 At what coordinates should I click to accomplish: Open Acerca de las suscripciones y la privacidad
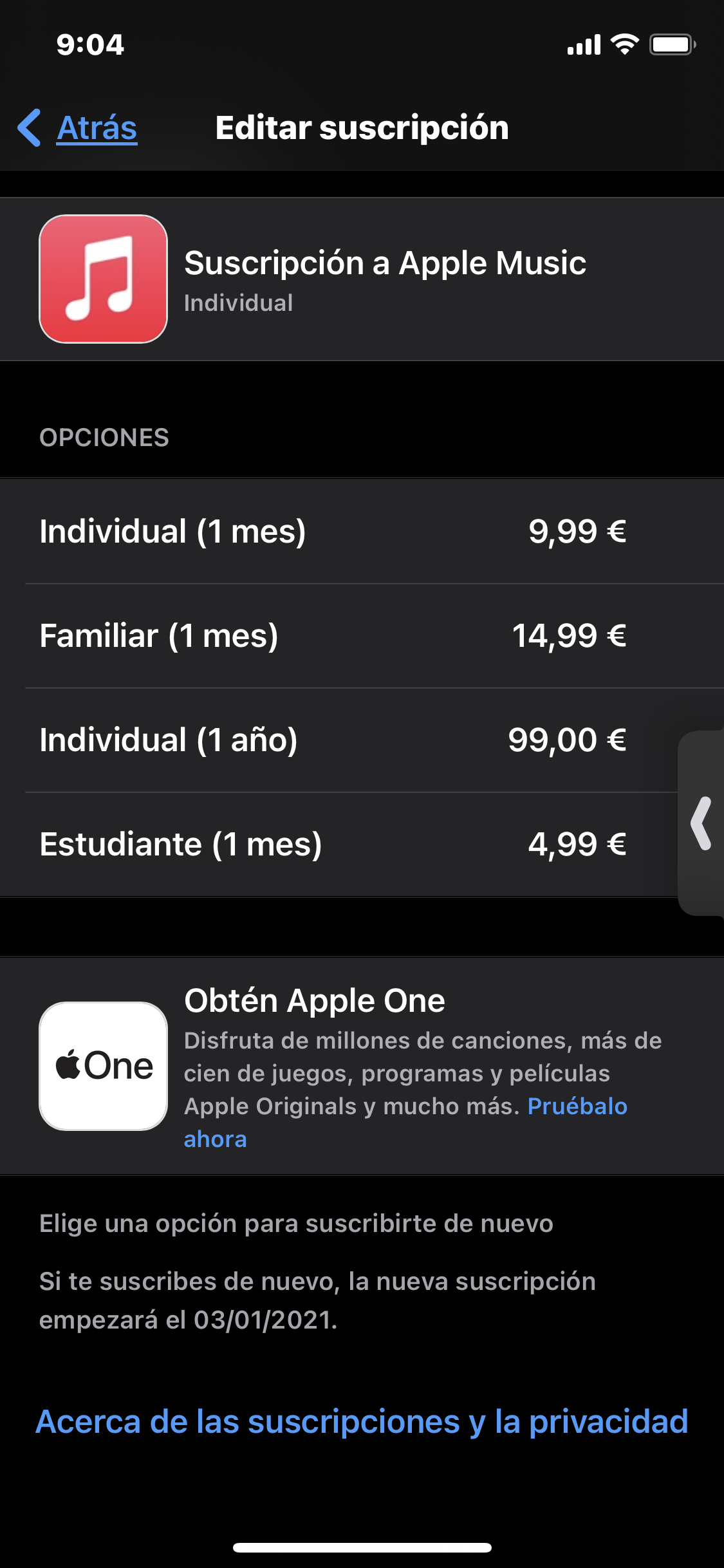pyautogui.click(x=362, y=1421)
